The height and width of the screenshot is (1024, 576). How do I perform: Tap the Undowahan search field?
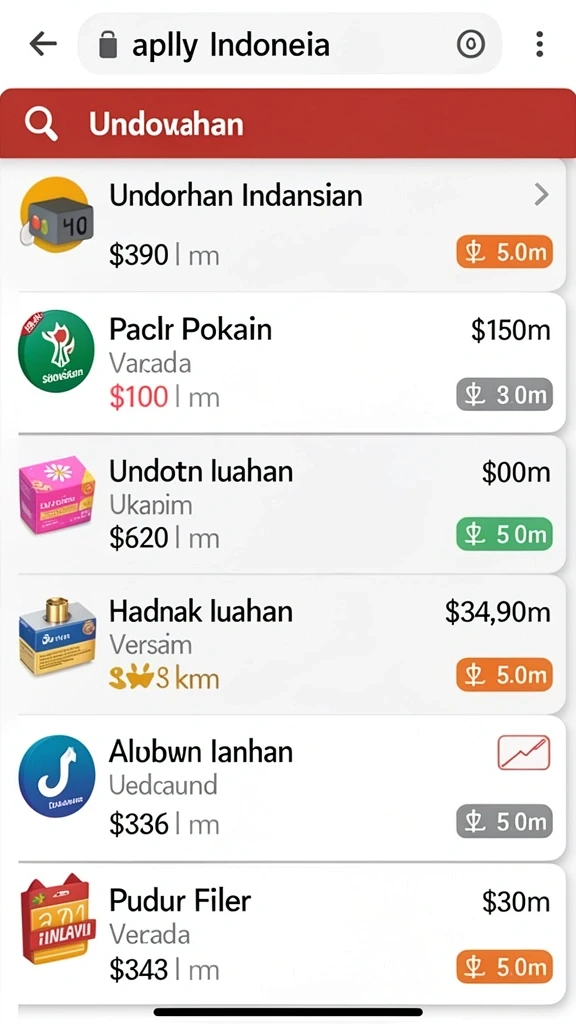288,123
